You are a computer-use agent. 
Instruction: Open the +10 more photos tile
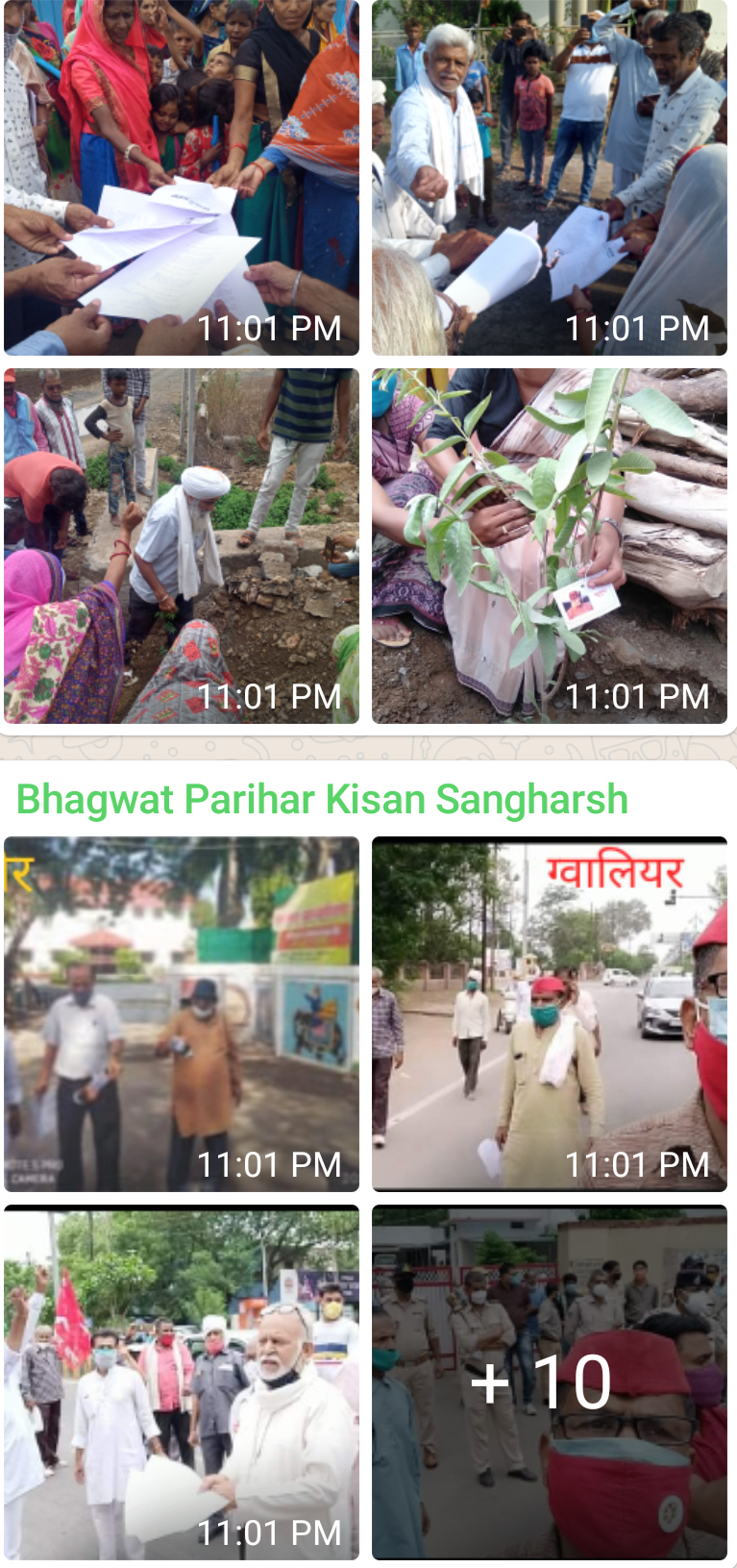(549, 1381)
